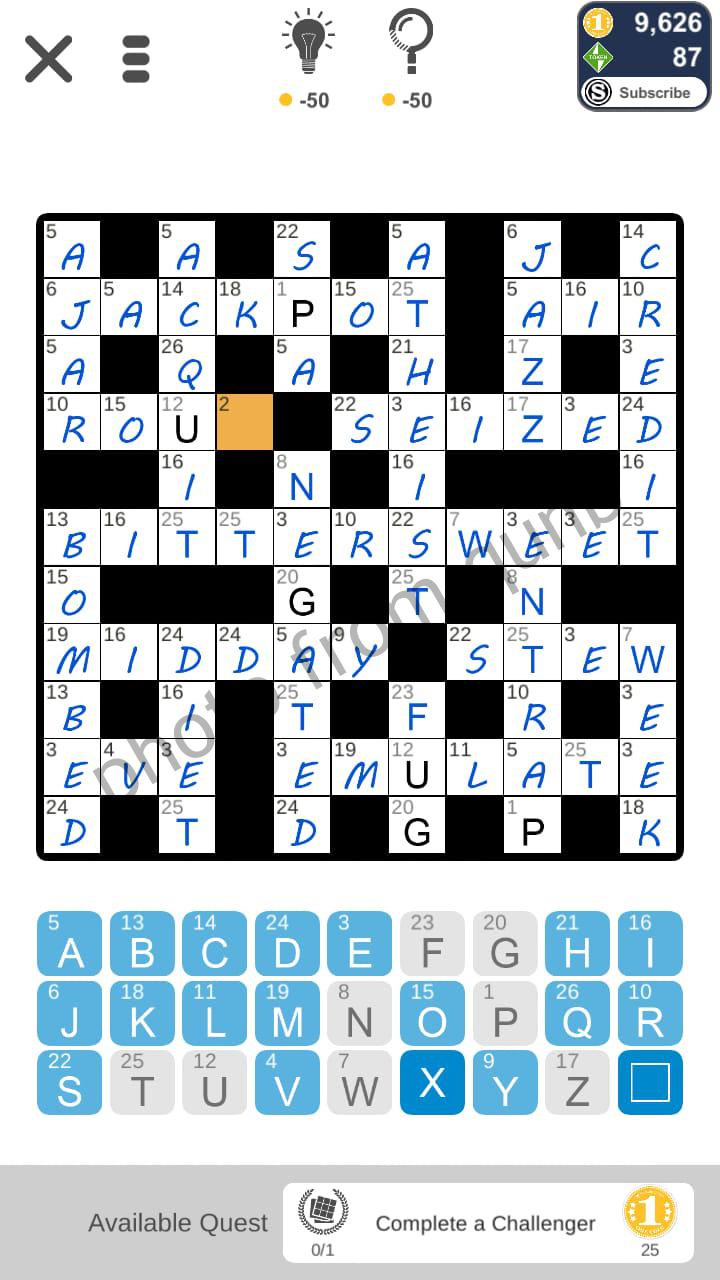Pick the P key numbered 1
This screenshot has width=720, height=1280.
coord(505,1013)
